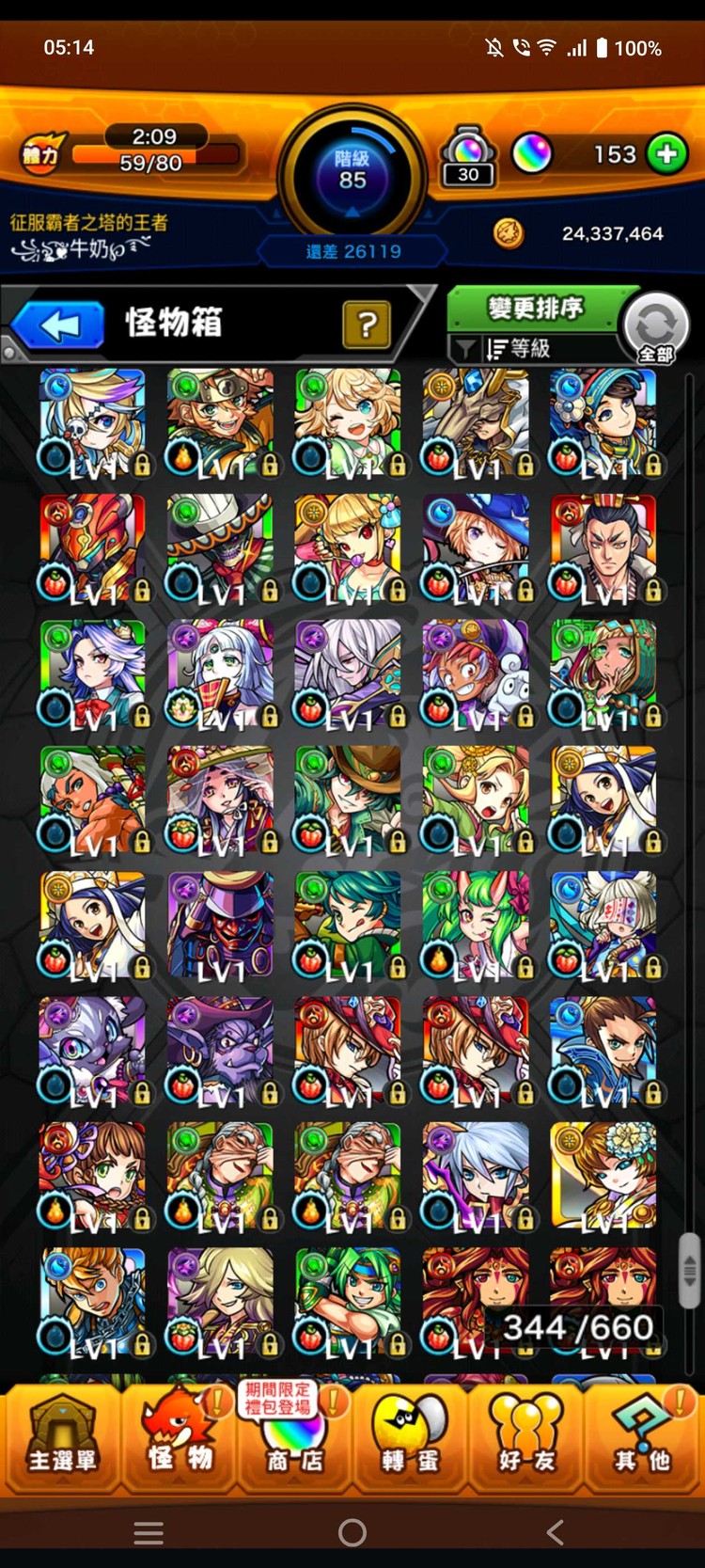Open the monster box help question mark
The height and width of the screenshot is (1568, 705).
(367, 325)
